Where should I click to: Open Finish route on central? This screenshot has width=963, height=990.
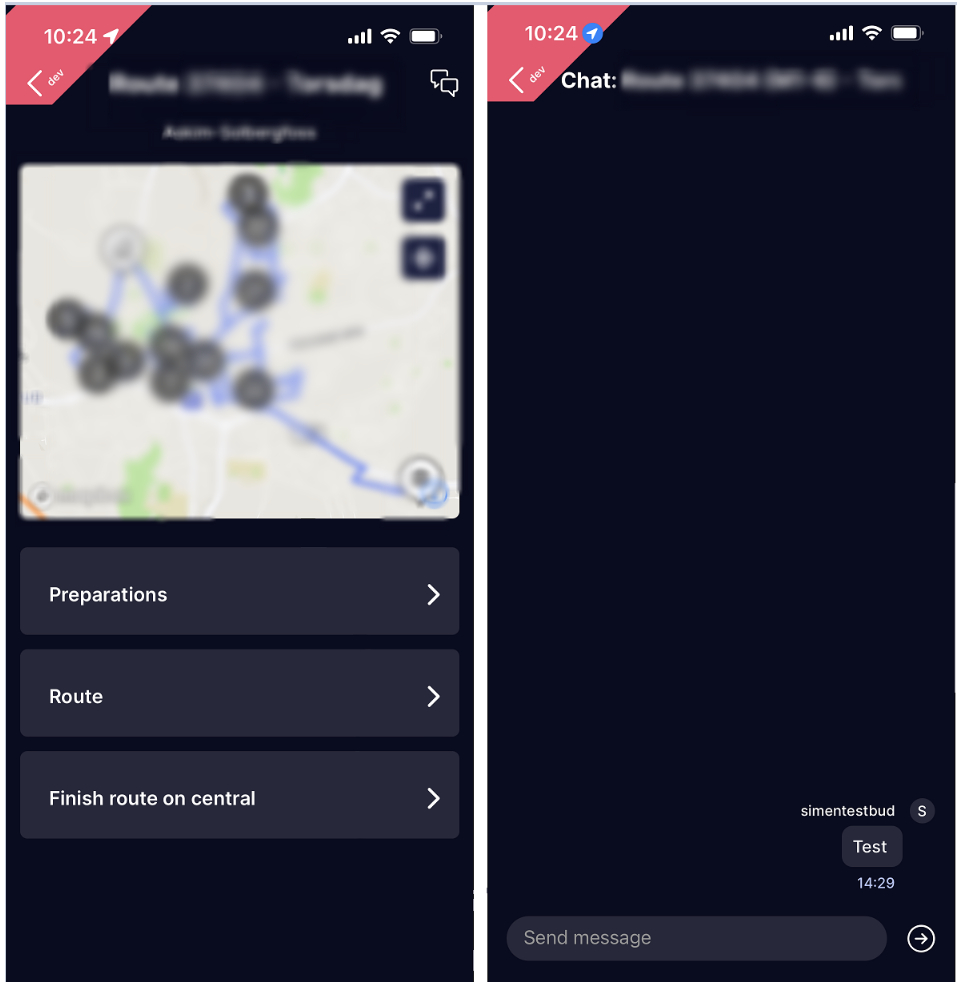click(x=240, y=796)
